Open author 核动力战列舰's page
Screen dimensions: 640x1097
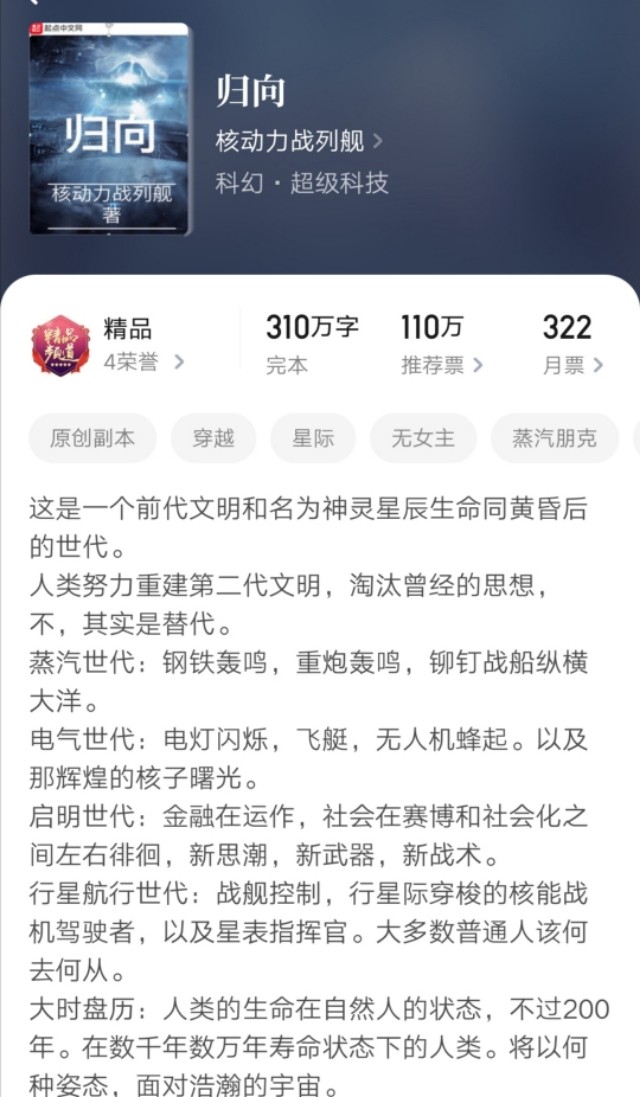pos(298,141)
